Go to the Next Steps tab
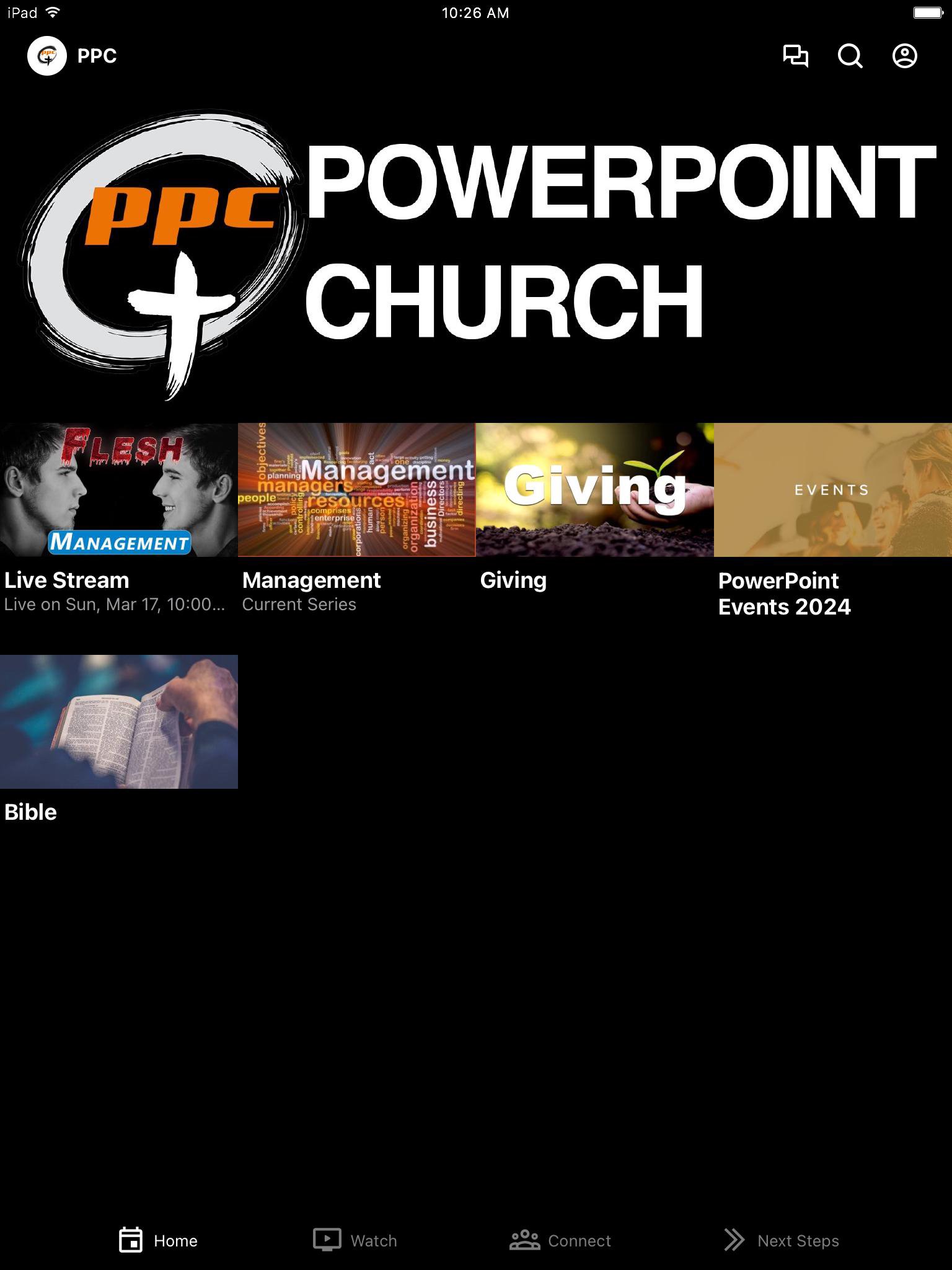Image resolution: width=952 pixels, height=1270 pixels. pos(782,1240)
